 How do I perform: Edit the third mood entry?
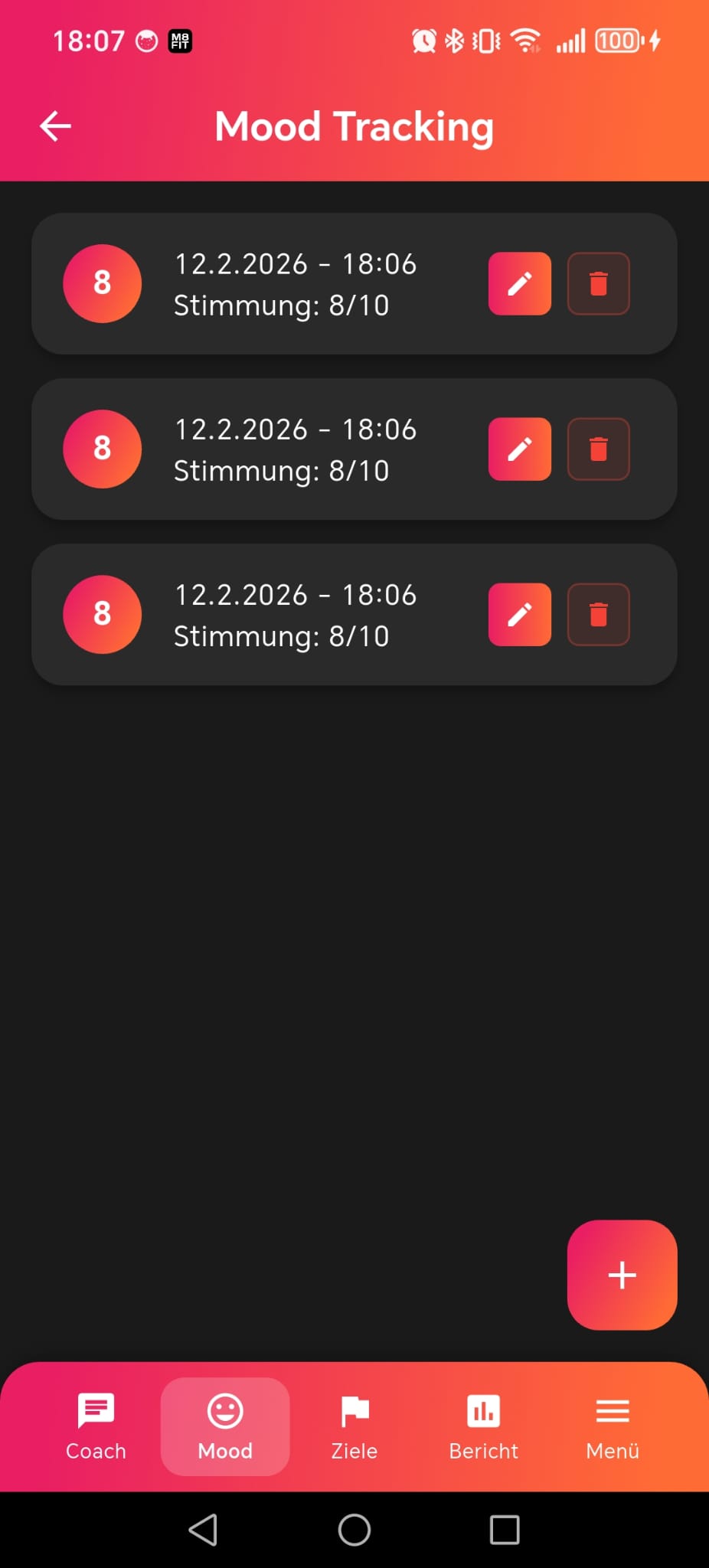click(519, 615)
